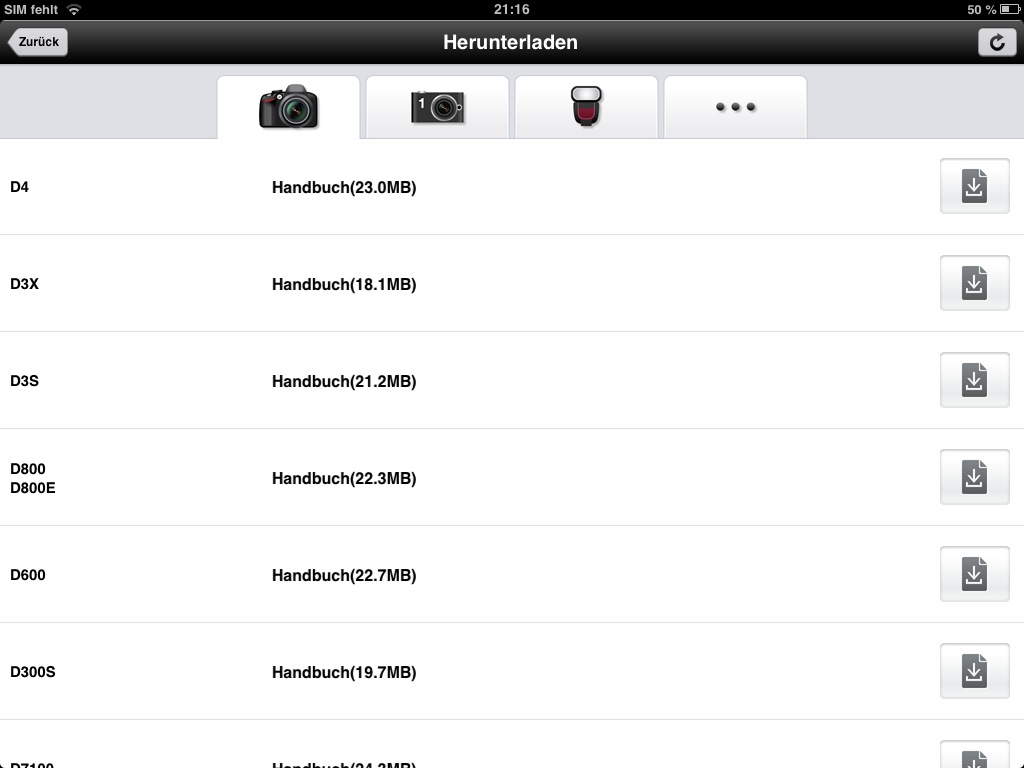Go back with the Zurück button
1024x768 pixels.
click(x=38, y=42)
